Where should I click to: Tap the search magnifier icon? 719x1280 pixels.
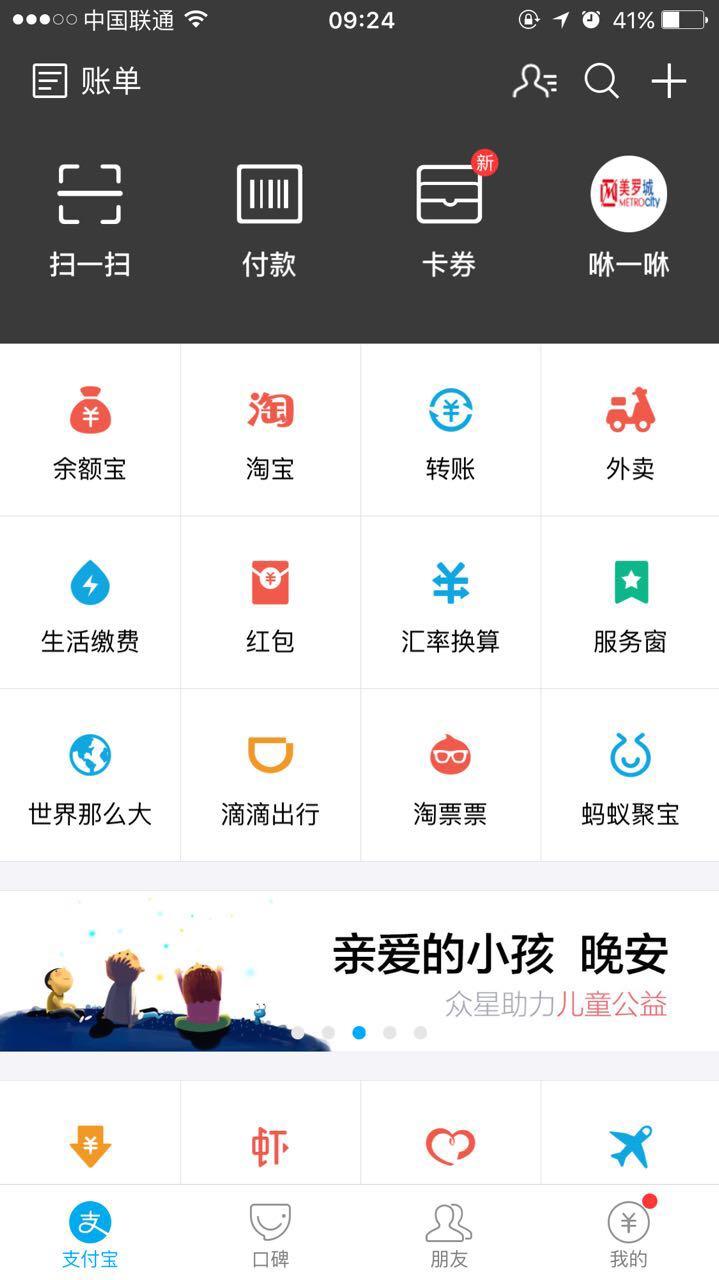point(601,81)
